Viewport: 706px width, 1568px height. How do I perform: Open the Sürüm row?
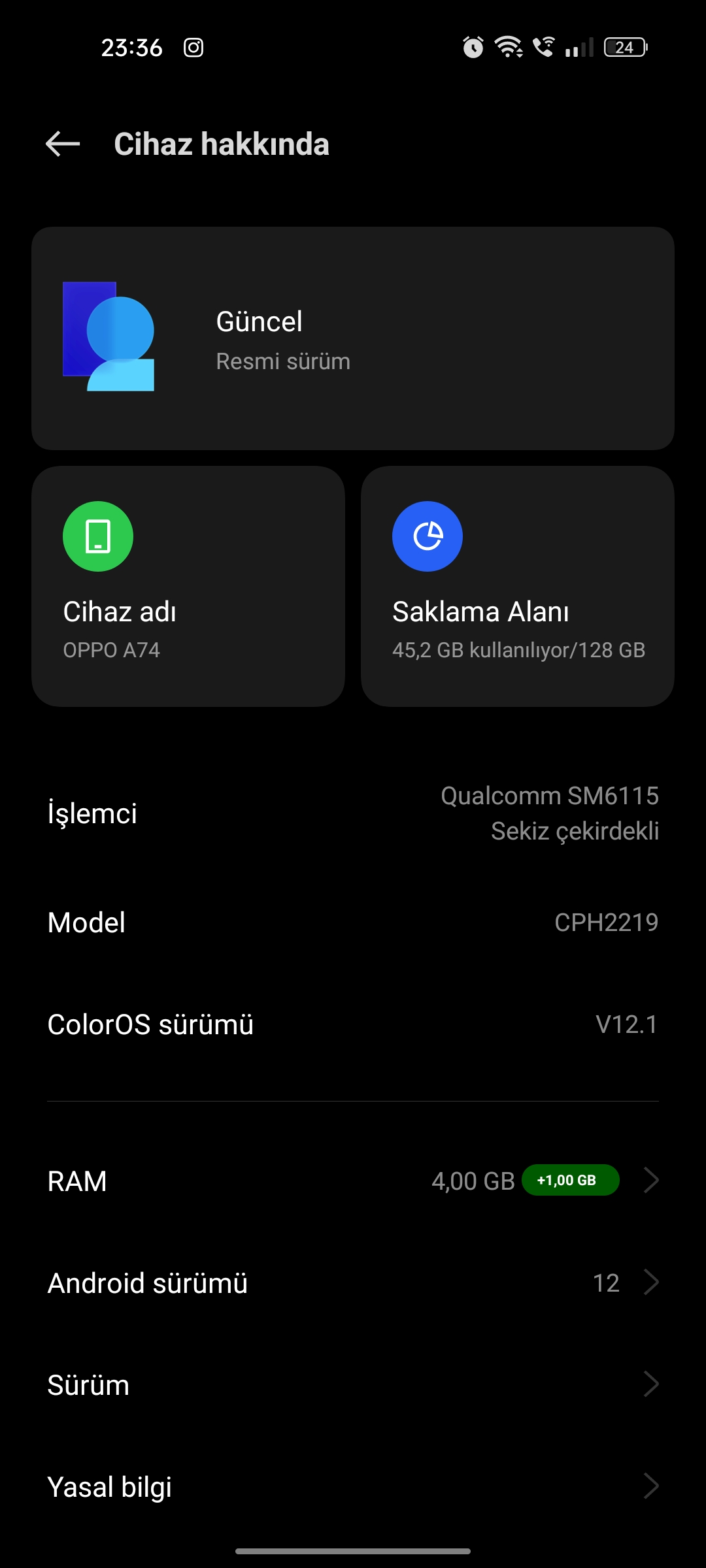(353, 1384)
